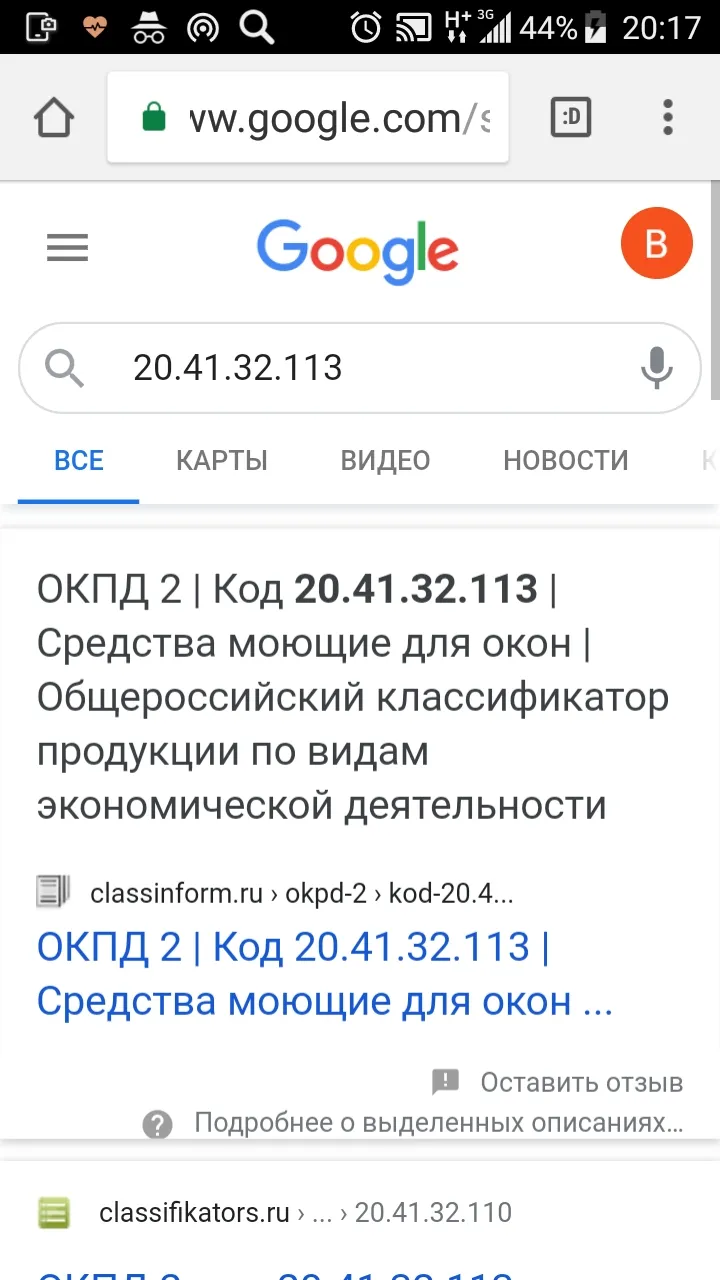
Task: Open the browser tab switcher
Action: pyautogui.click(x=572, y=118)
